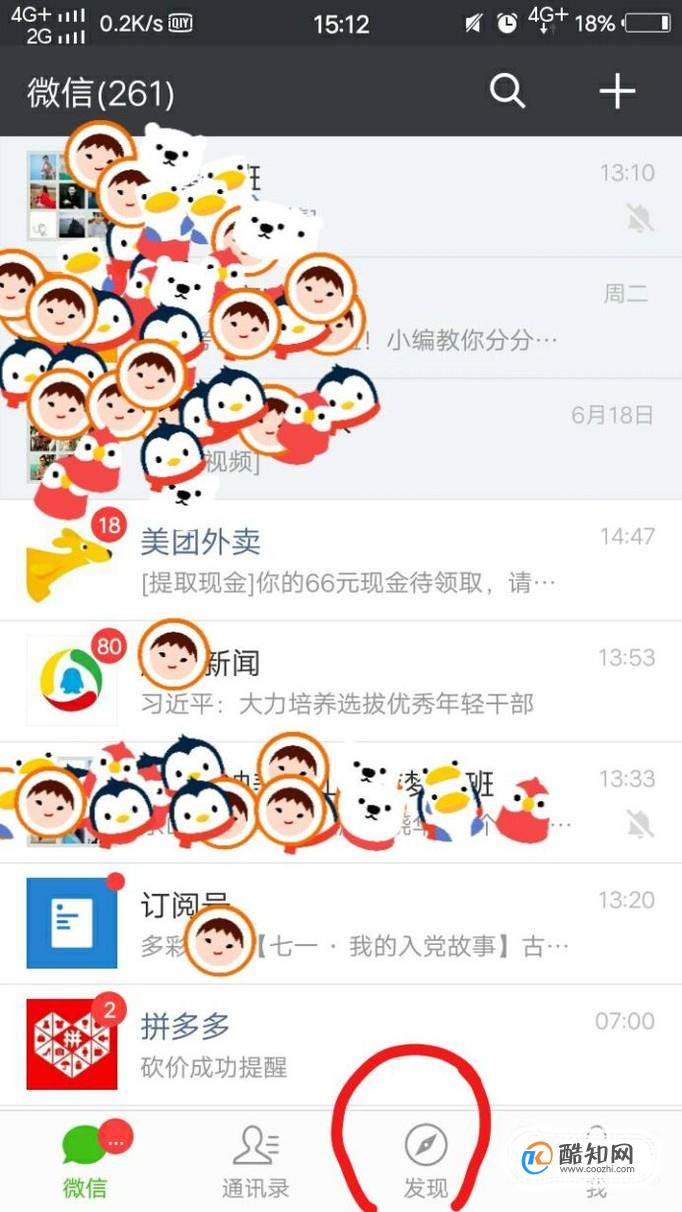Open the 订阅号 subscriptions row
The image size is (682, 1212).
341,924
